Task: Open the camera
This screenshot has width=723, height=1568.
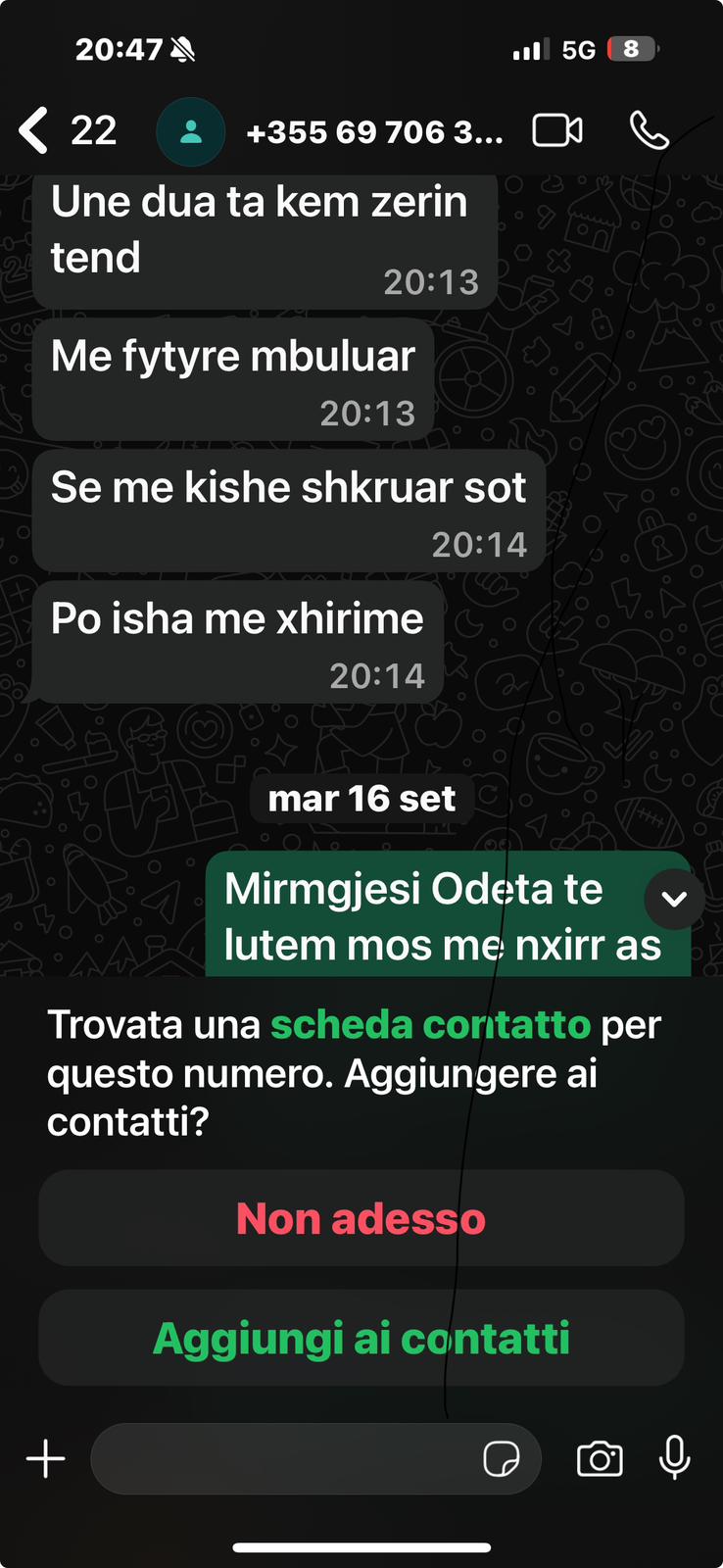Action: (x=600, y=1458)
